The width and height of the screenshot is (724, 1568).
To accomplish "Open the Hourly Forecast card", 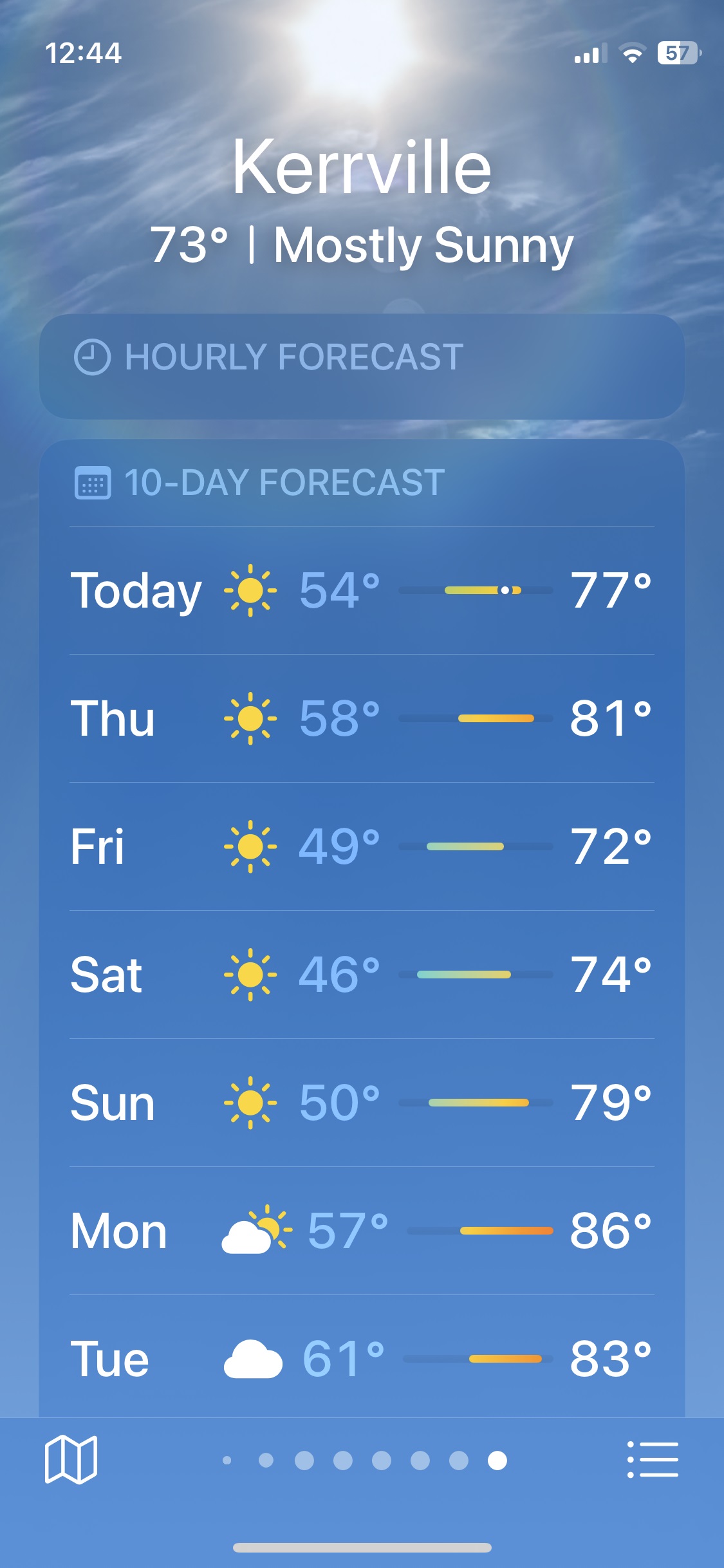I will coord(362,366).
